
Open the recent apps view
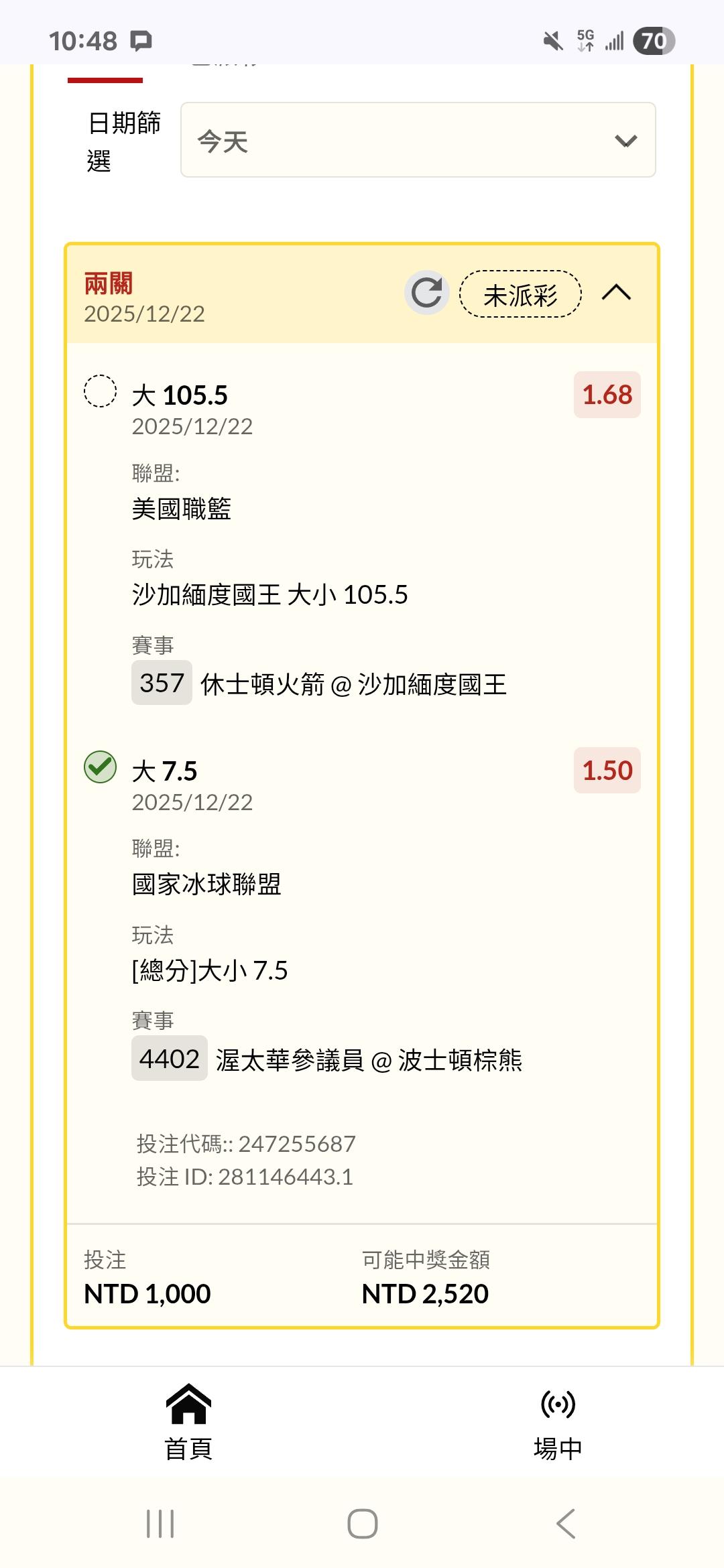pyautogui.click(x=160, y=1524)
